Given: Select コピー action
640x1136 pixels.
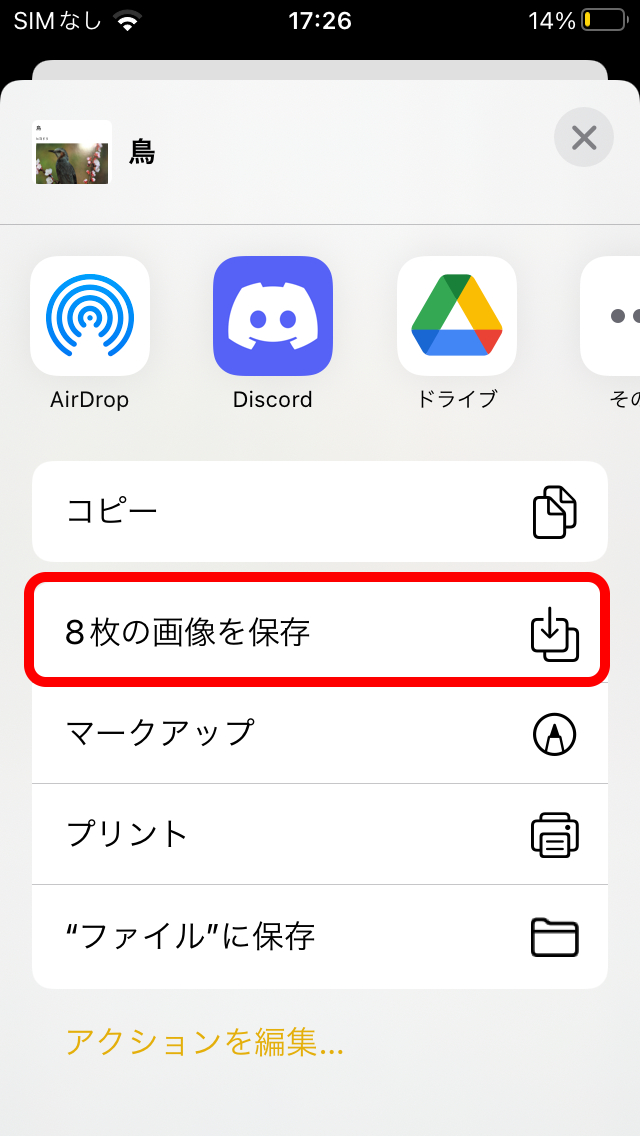Looking at the screenshot, I should (320, 512).
